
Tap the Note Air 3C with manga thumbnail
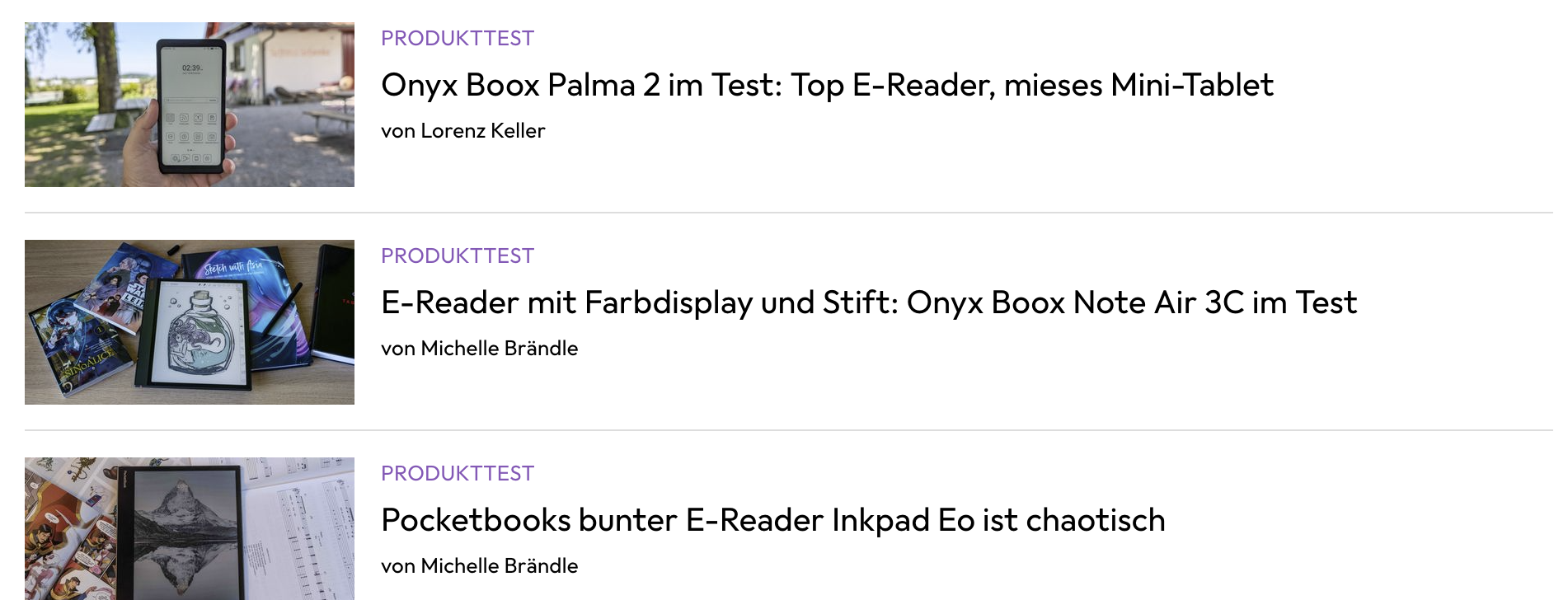[190, 322]
